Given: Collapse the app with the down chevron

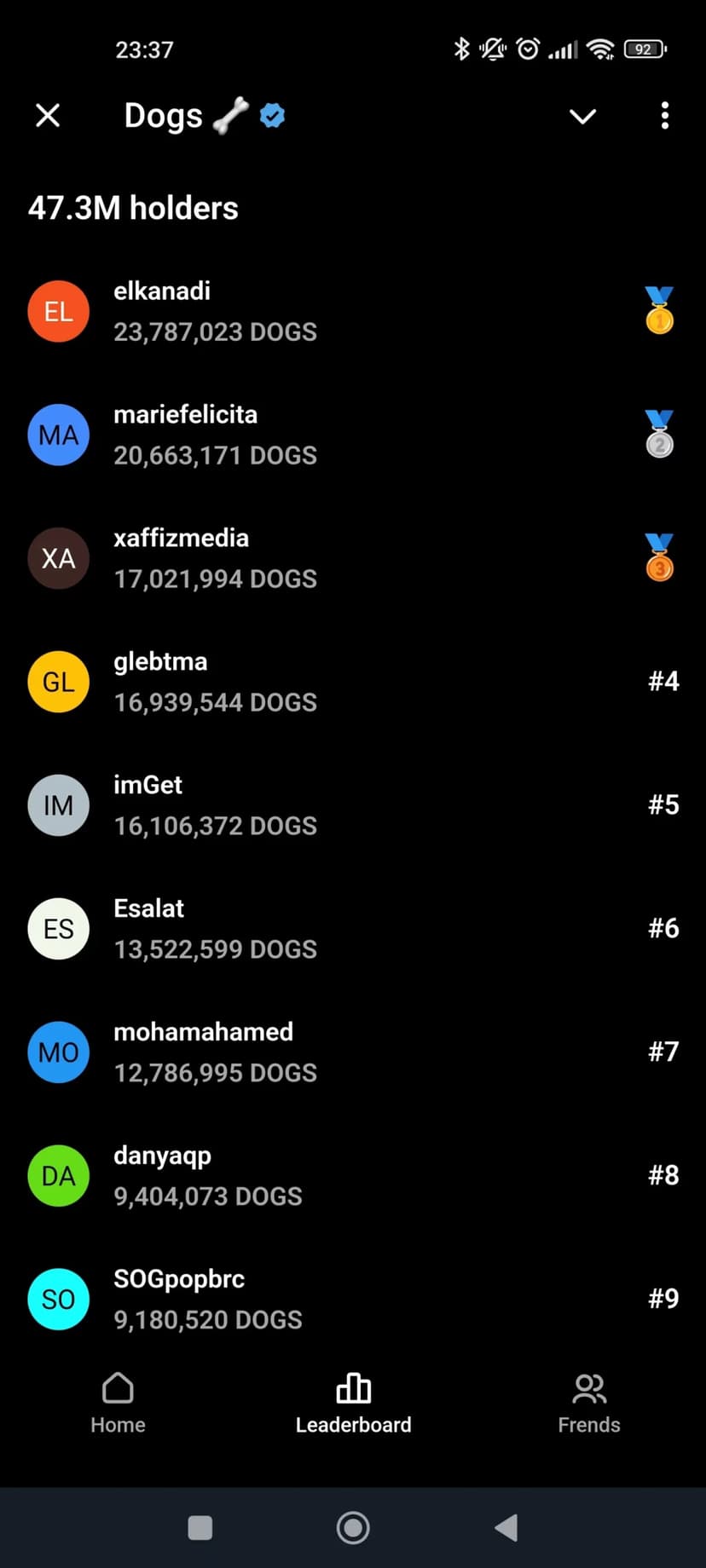Looking at the screenshot, I should [582, 116].
